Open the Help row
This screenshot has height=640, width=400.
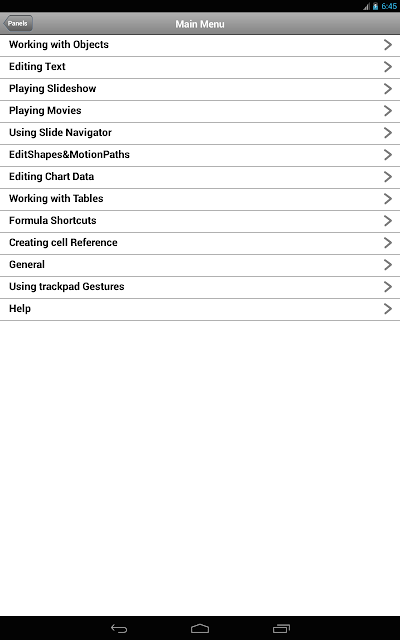[200, 310]
